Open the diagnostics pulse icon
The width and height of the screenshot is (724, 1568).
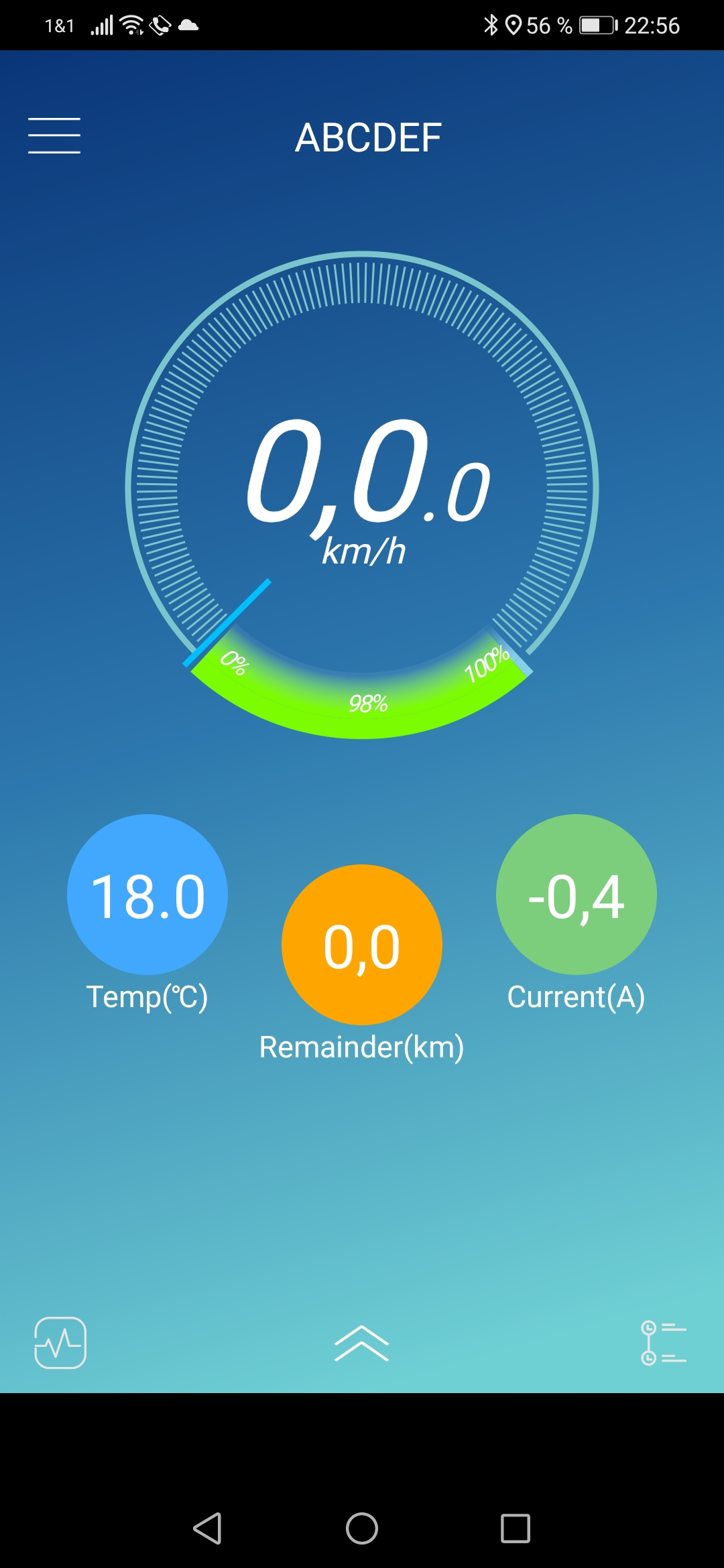click(60, 1343)
